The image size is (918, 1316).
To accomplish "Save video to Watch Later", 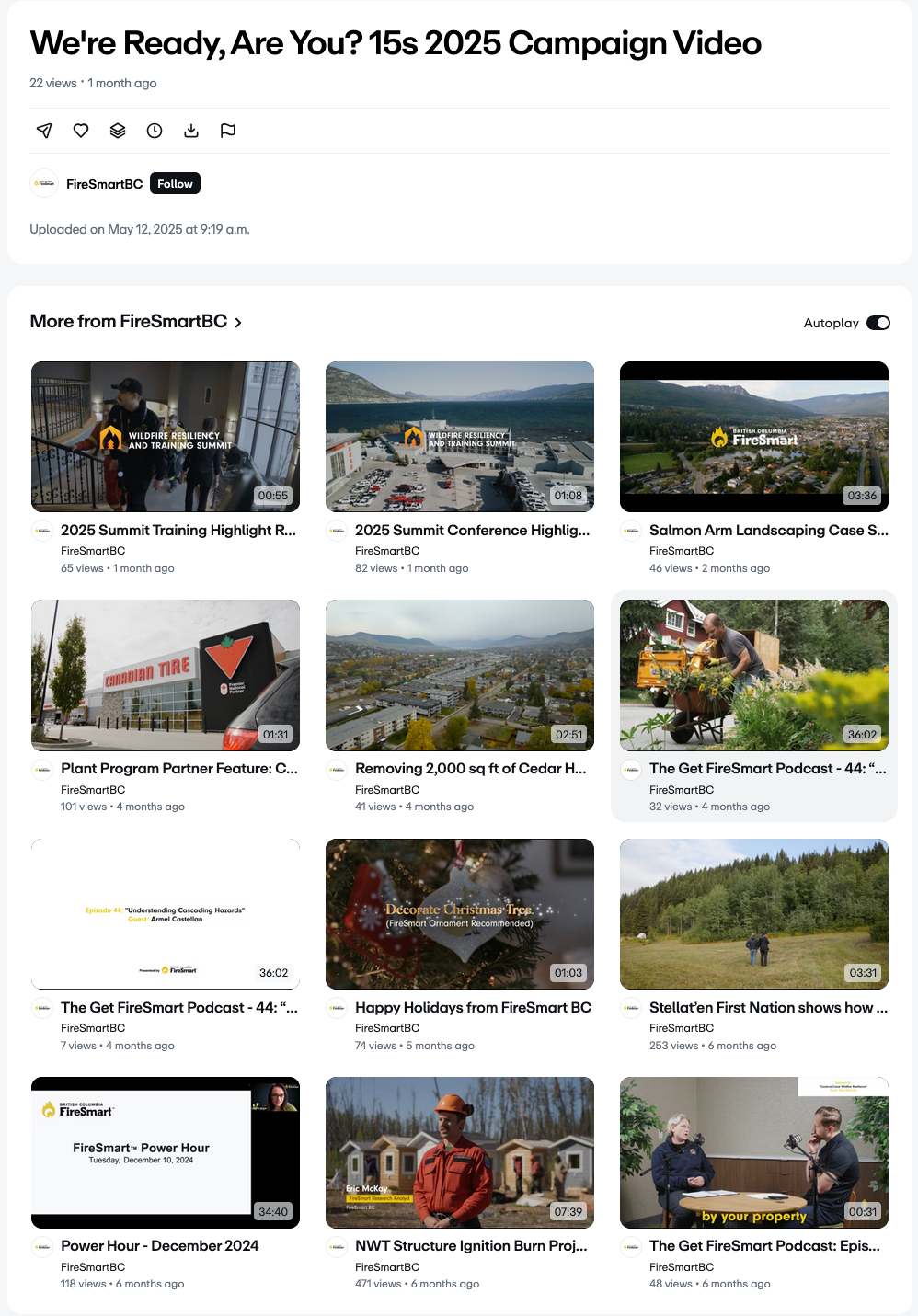I will pos(155,131).
